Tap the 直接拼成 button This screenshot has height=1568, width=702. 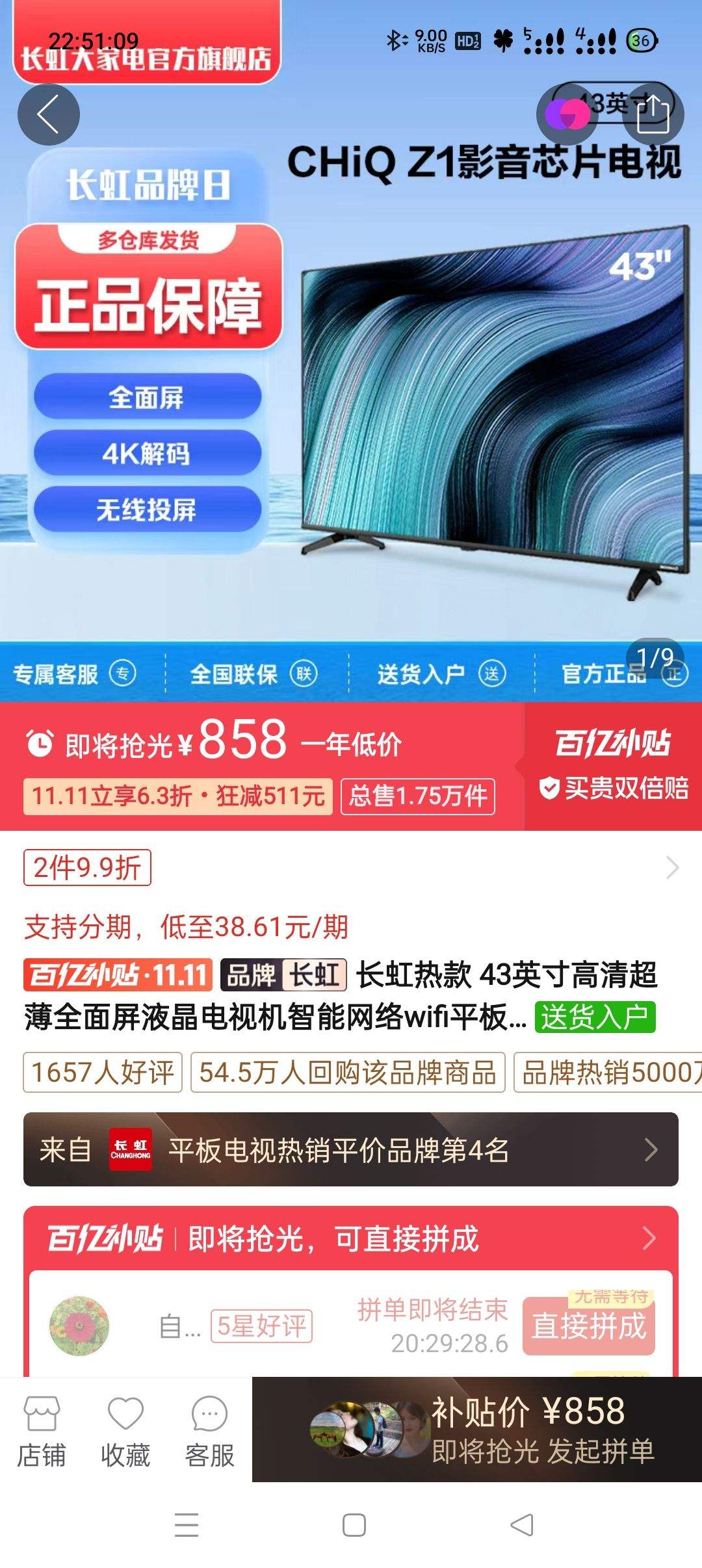[588, 1326]
